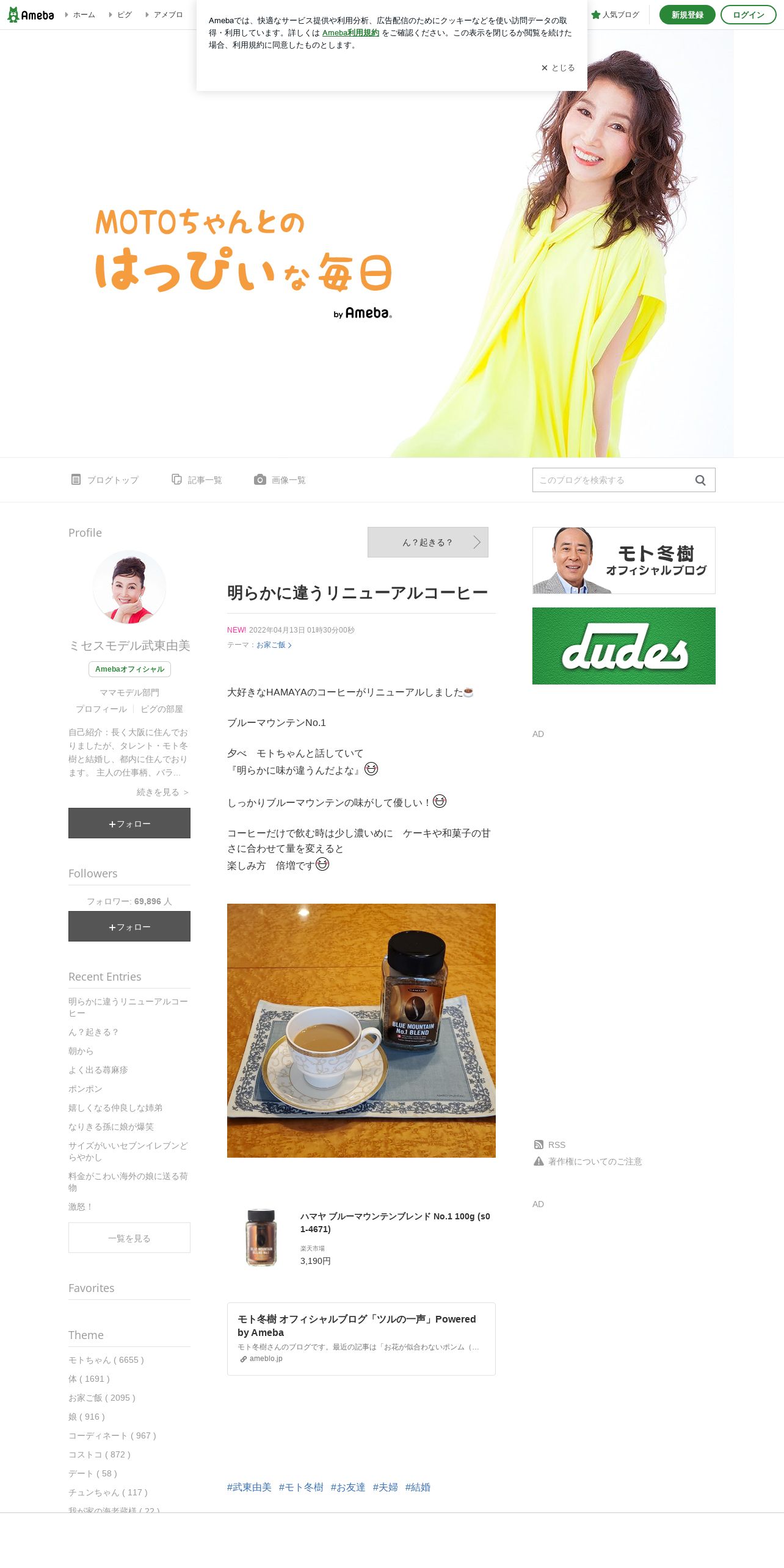Viewport: 784px width, 1568px height.
Task: Go to ブログトップ
Action: coord(104,480)
